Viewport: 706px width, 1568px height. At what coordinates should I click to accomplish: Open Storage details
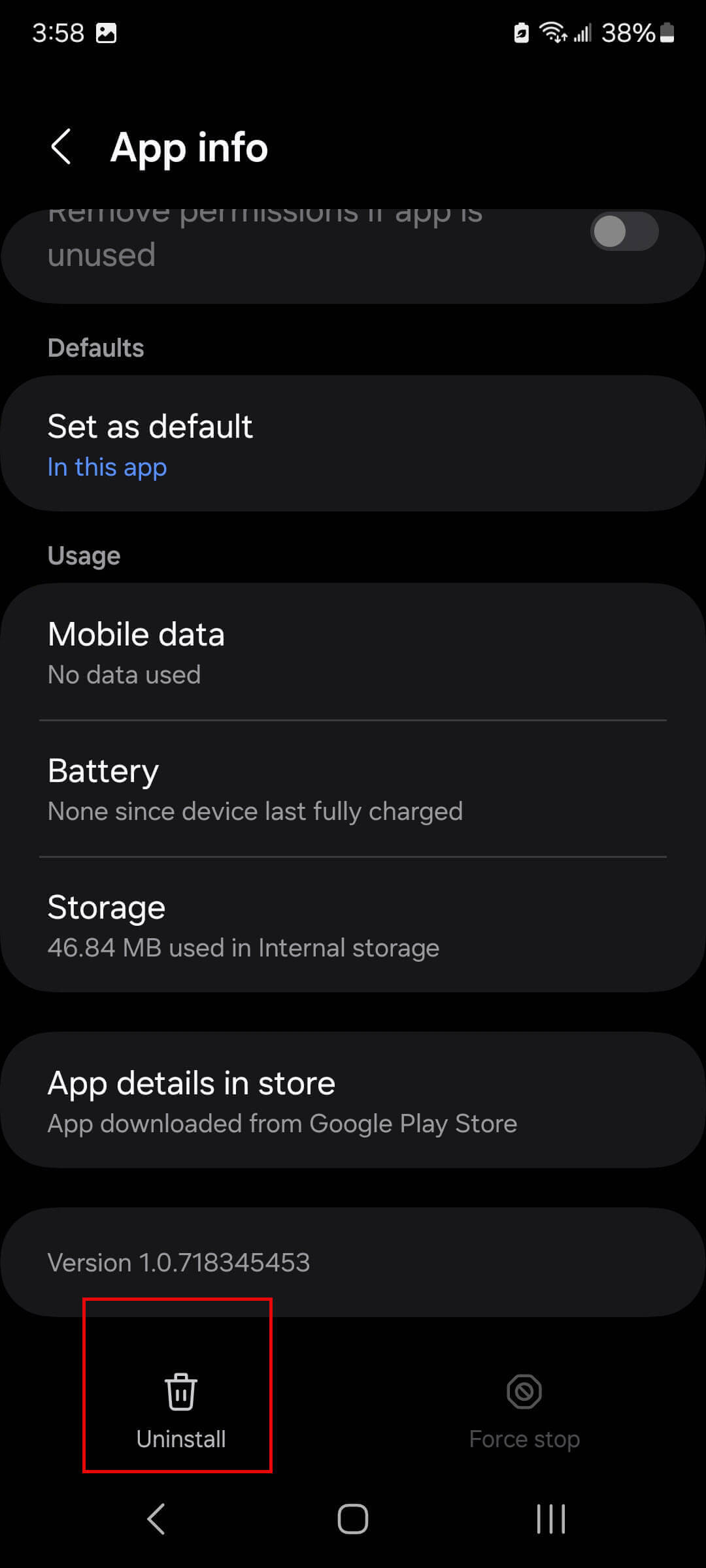[x=353, y=925]
